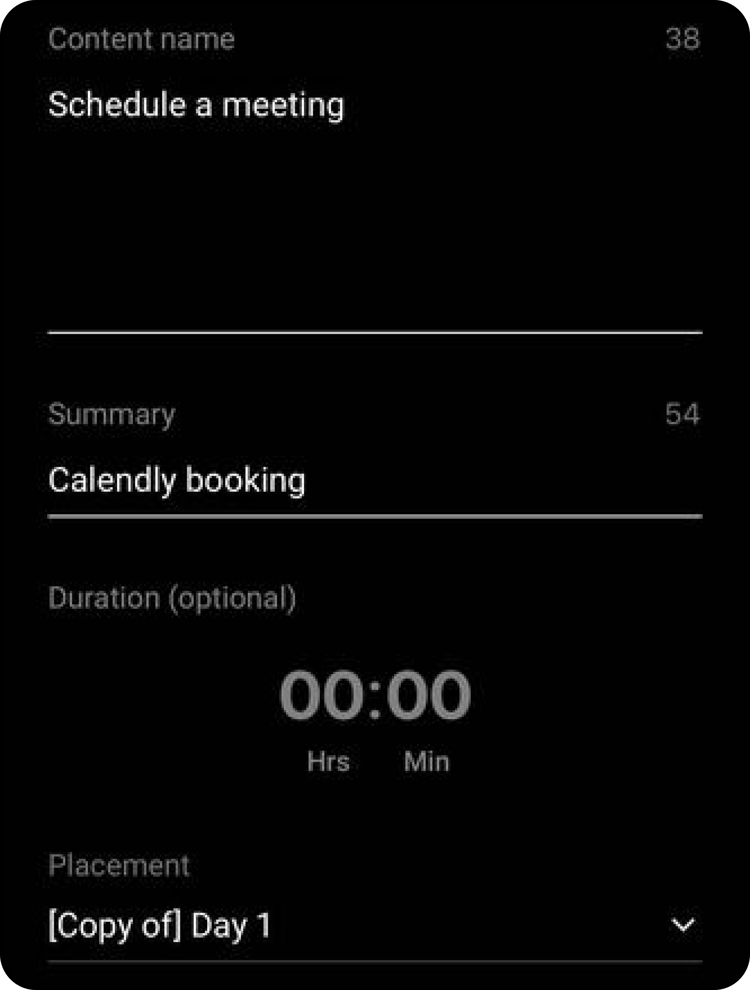Edit the Schedule a meeting text
This screenshot has width=750, height=990.
197,104
